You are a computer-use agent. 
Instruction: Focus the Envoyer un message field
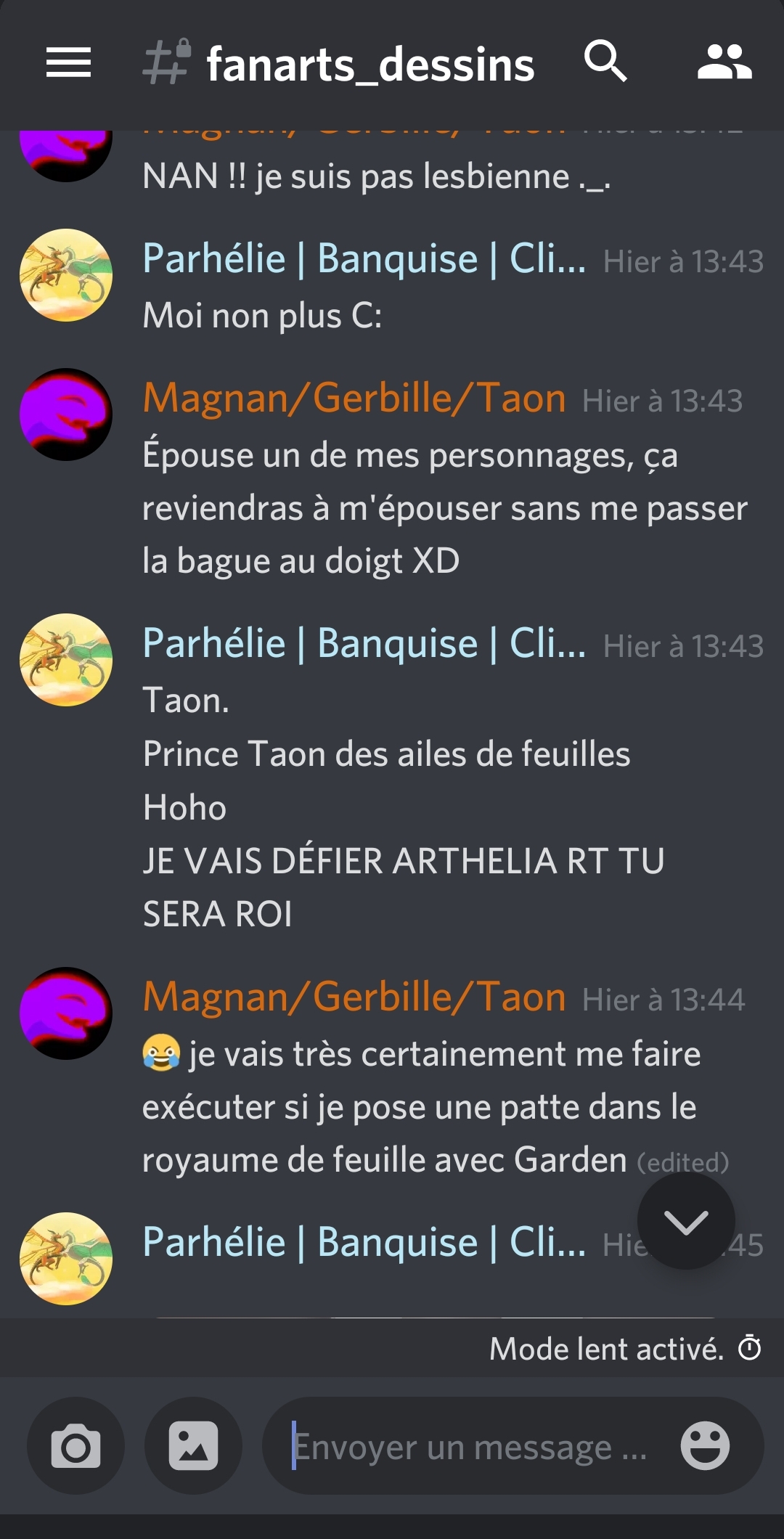pos(472,1447)
